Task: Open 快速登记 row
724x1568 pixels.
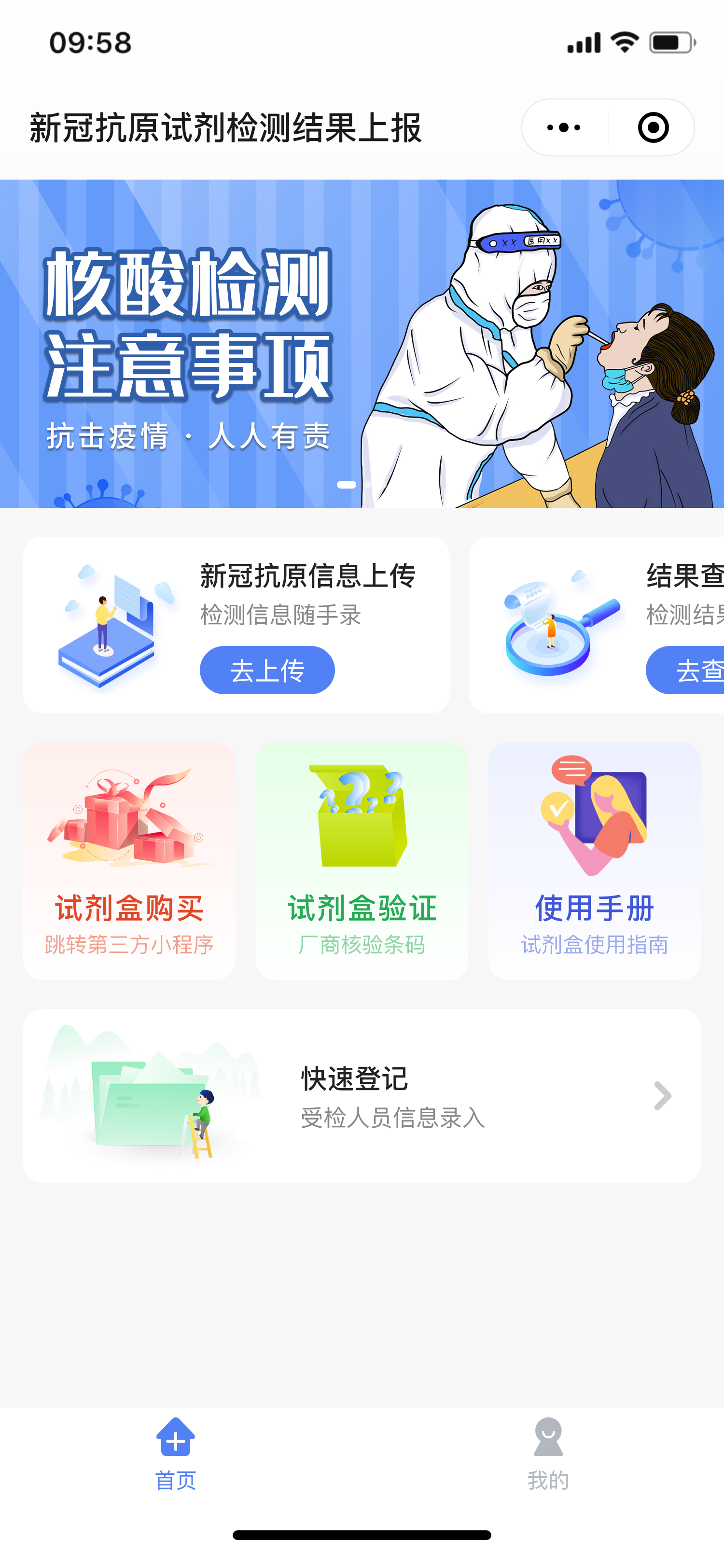Action: click(x=362, y=1096)
